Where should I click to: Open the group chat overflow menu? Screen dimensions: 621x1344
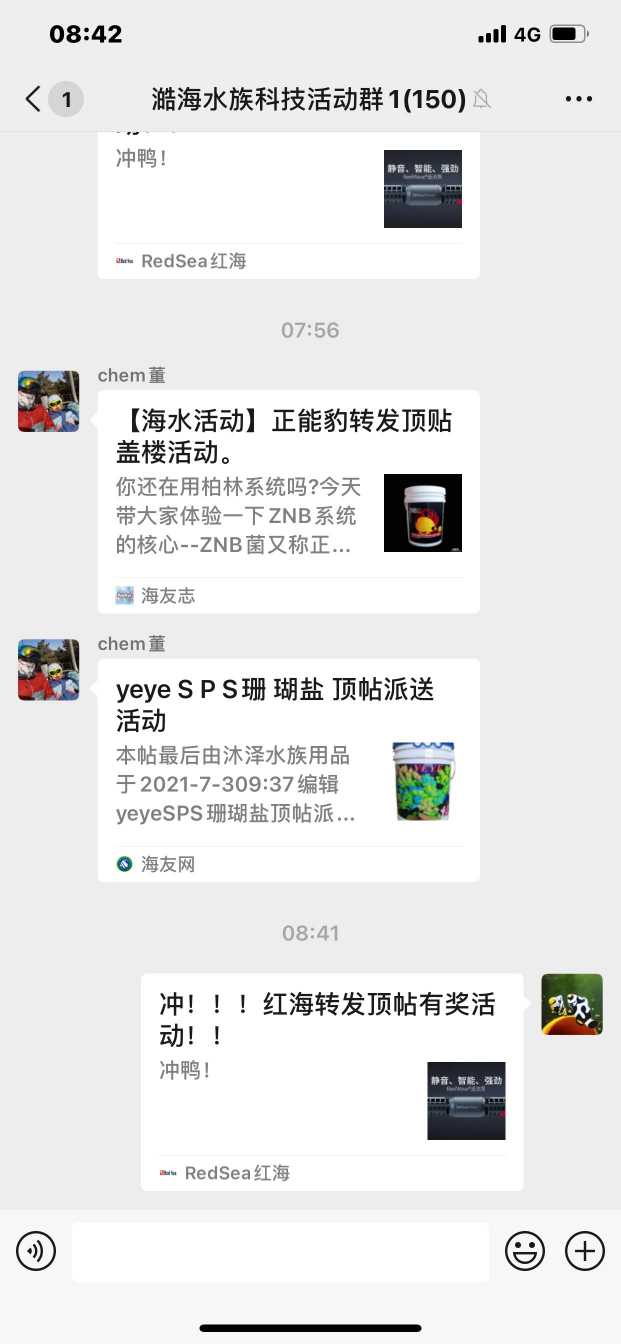(x=579, y=99)
